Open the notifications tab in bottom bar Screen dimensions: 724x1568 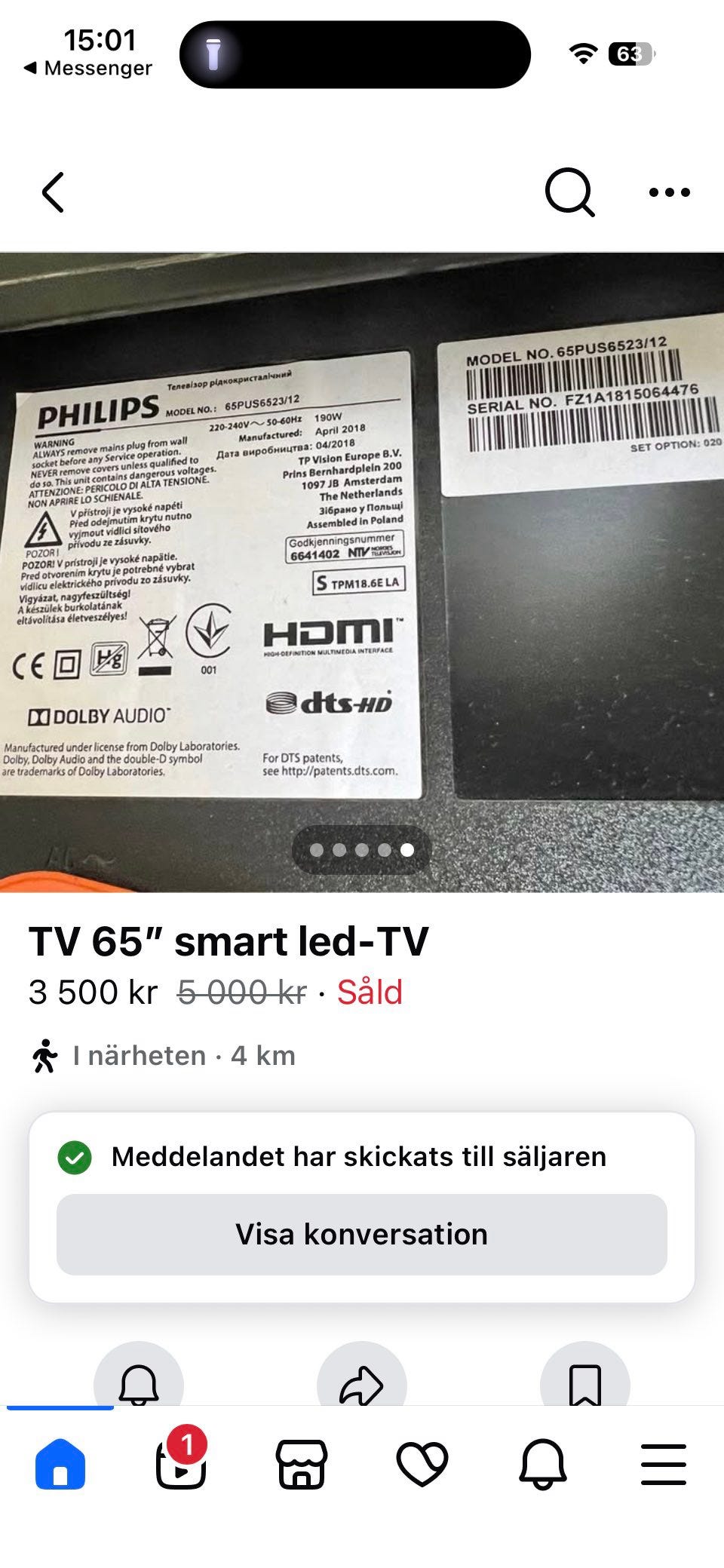coord(543,1464)
